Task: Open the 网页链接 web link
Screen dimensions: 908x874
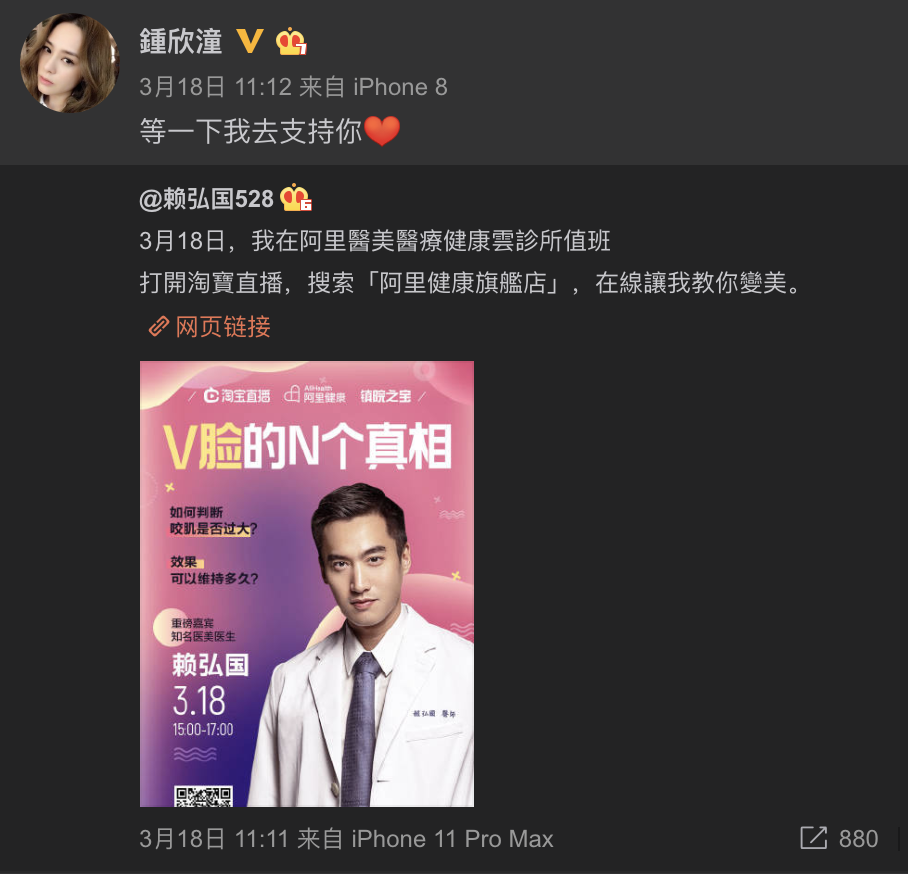Action: click(x=222, y=326)
